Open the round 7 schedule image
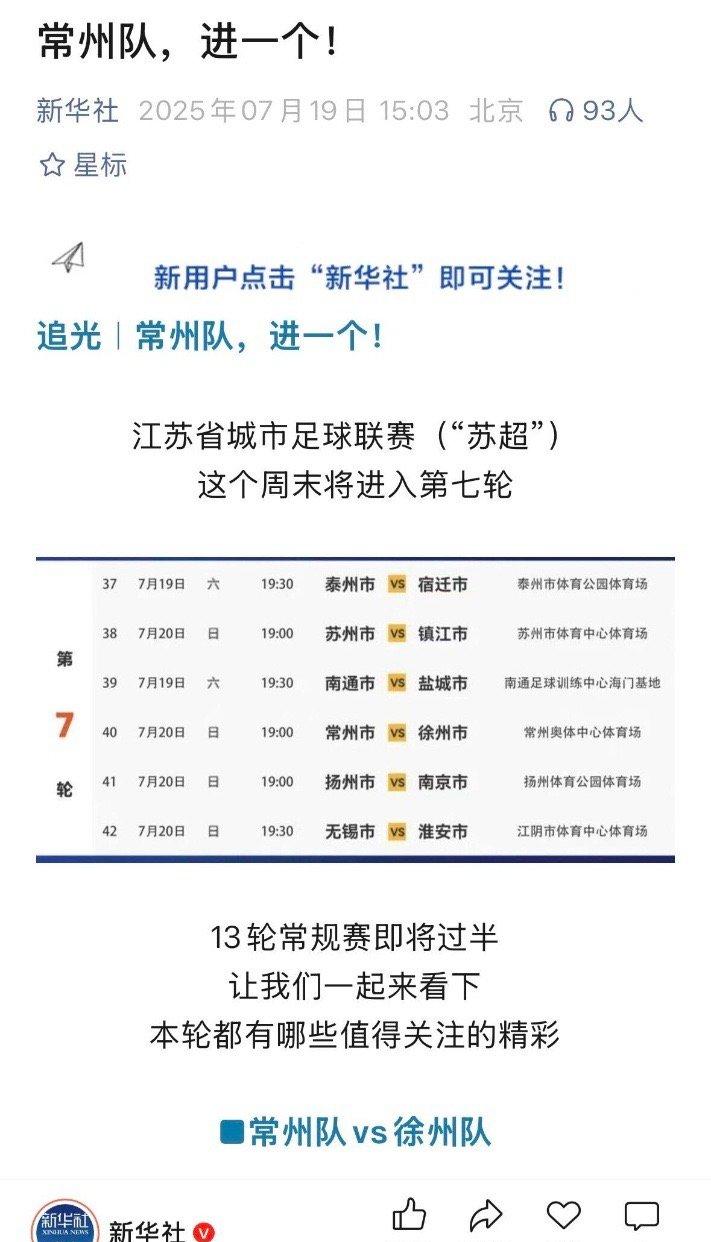 coord(355,709)
